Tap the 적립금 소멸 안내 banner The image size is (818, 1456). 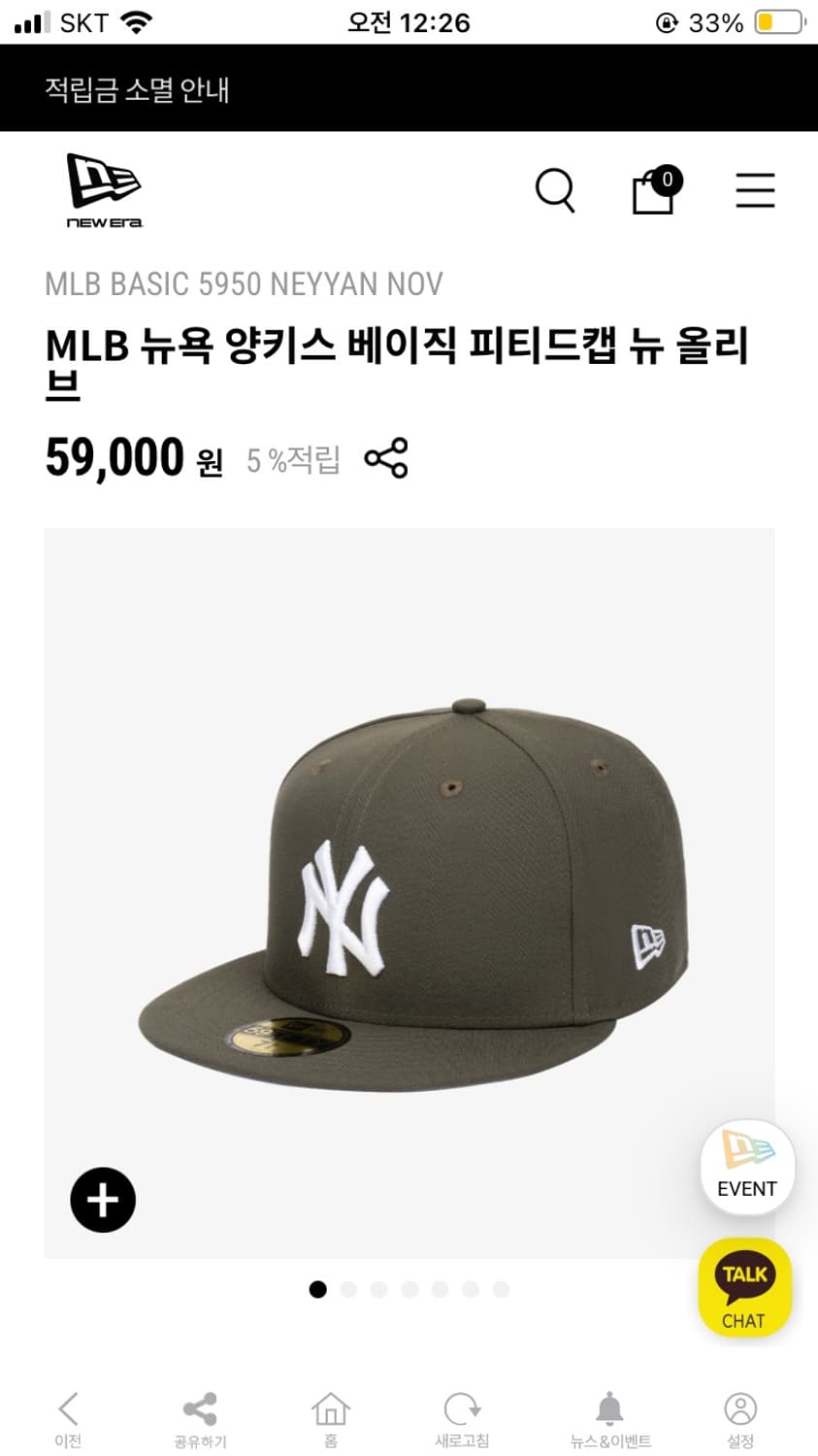(x=139, y=88)
